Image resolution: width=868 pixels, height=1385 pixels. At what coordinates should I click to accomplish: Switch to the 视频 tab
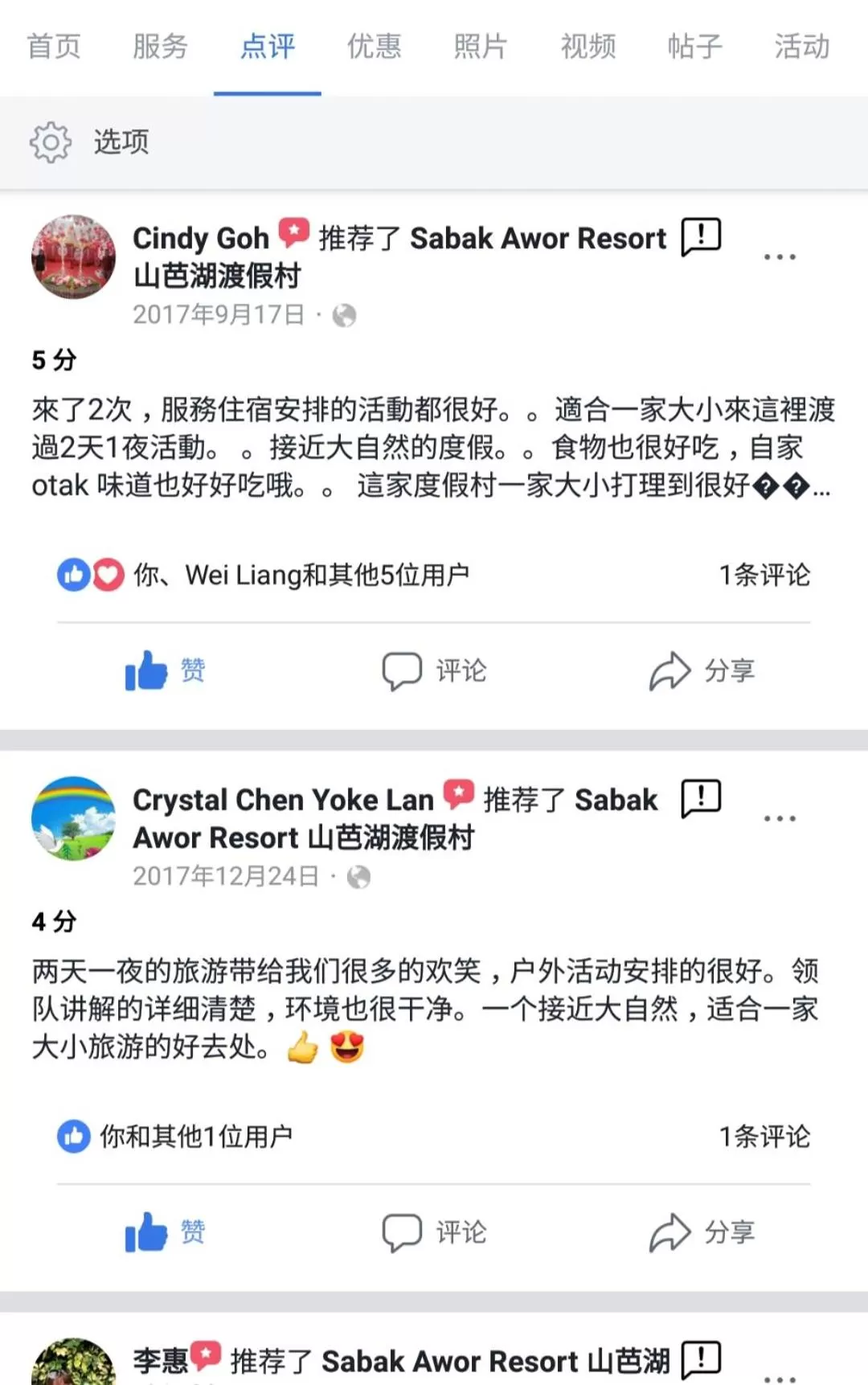coord(588,47)
